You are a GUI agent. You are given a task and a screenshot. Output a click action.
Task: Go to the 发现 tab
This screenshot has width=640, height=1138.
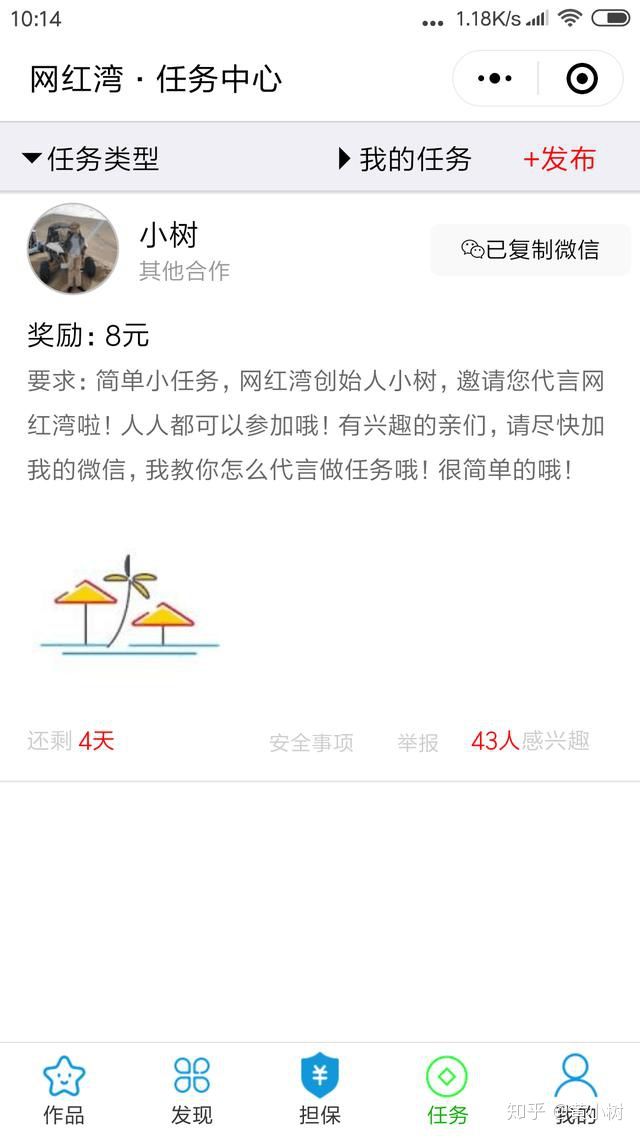pos(192,1089)
